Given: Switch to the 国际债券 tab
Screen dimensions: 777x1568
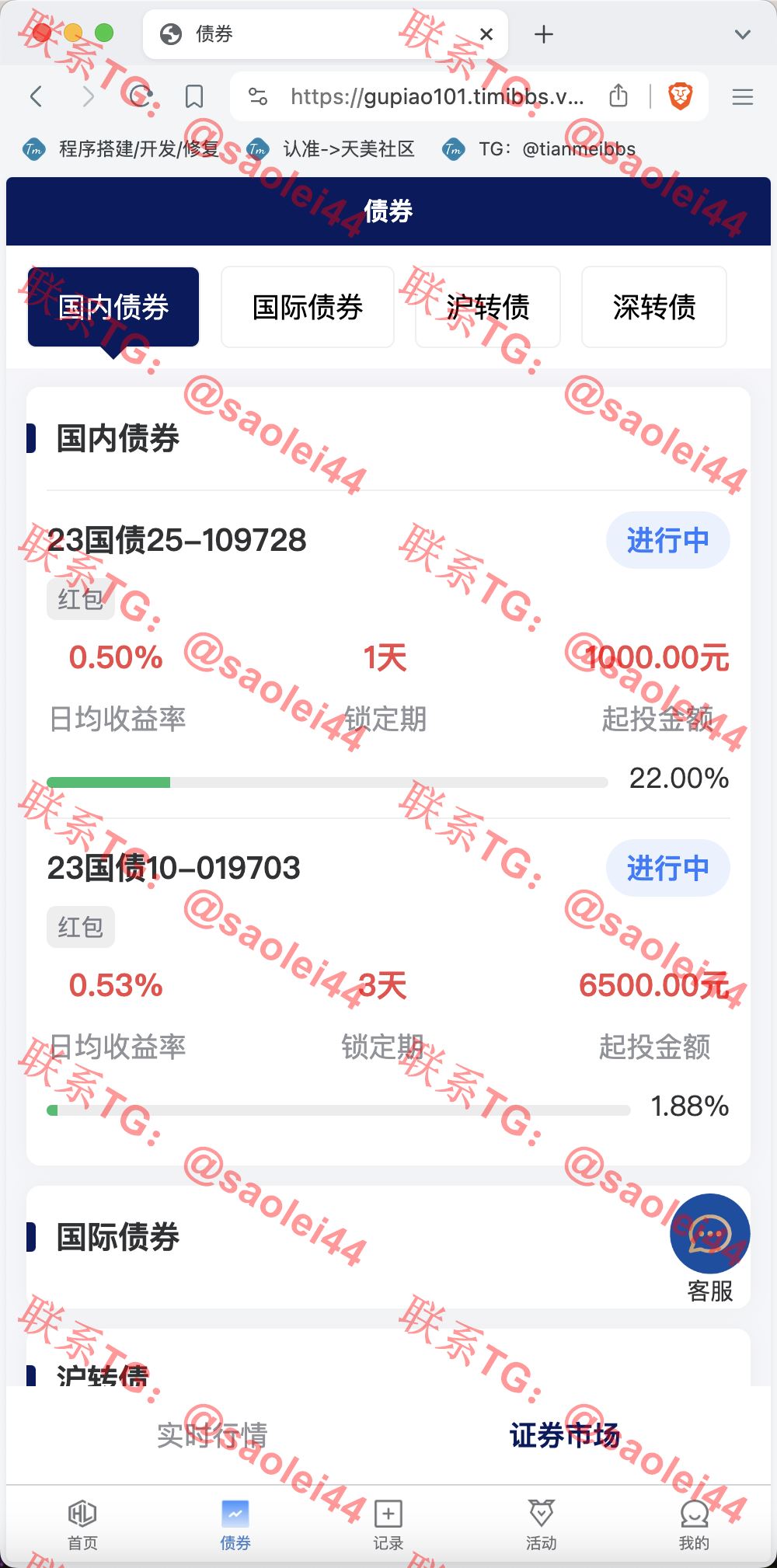Looking at the screenshot, I should pyautogui.click(x=308, y=307).
